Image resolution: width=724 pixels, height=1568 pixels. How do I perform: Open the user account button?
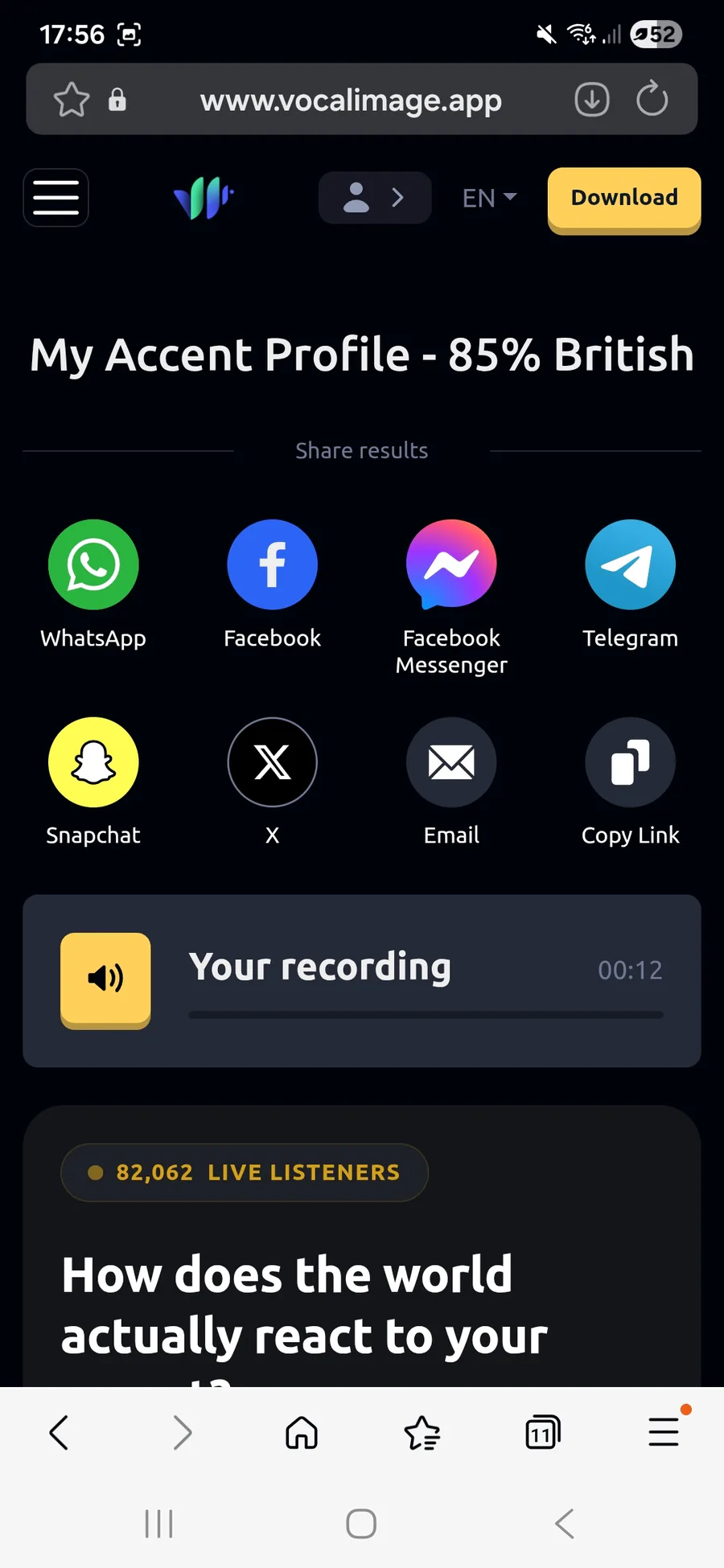point(374,197)
